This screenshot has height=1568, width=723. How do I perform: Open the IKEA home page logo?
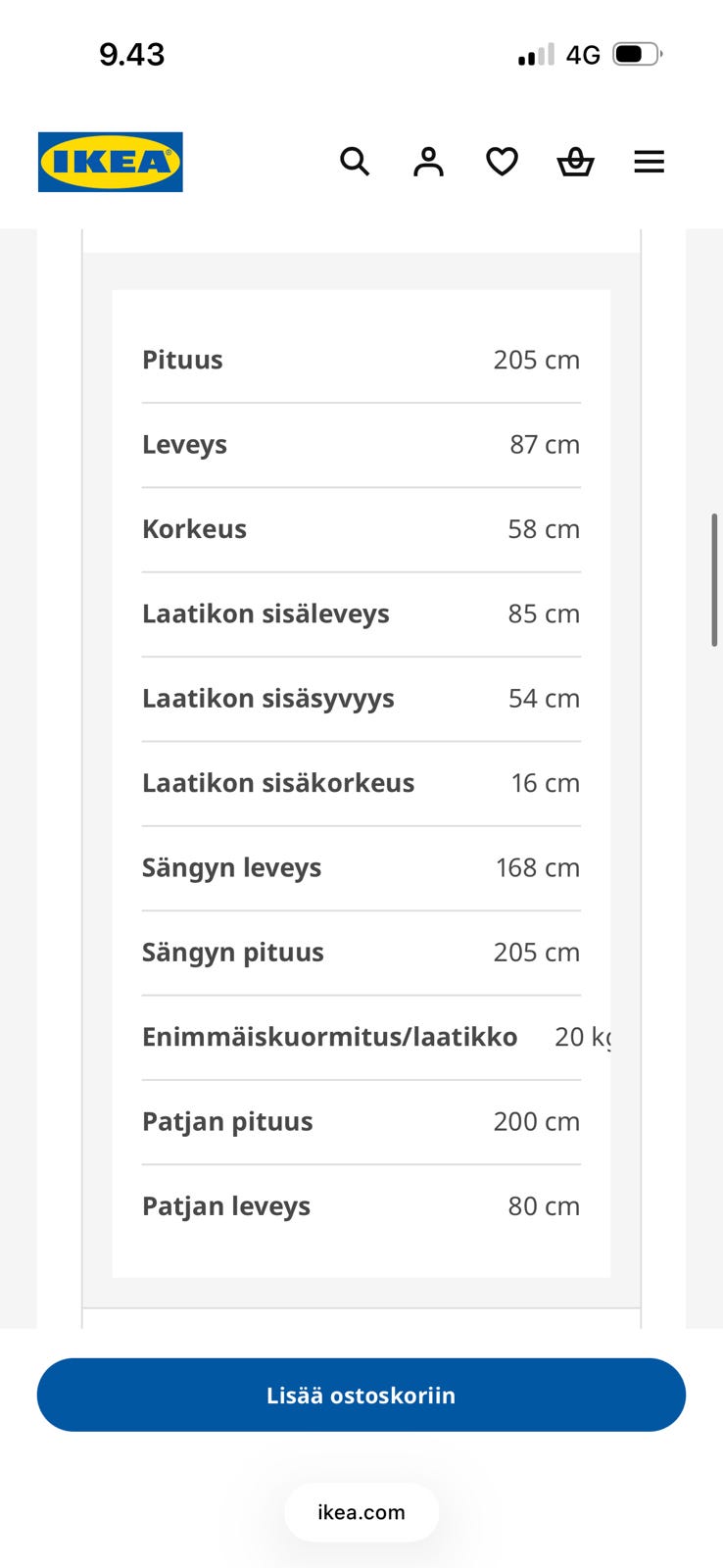[111, 162]
